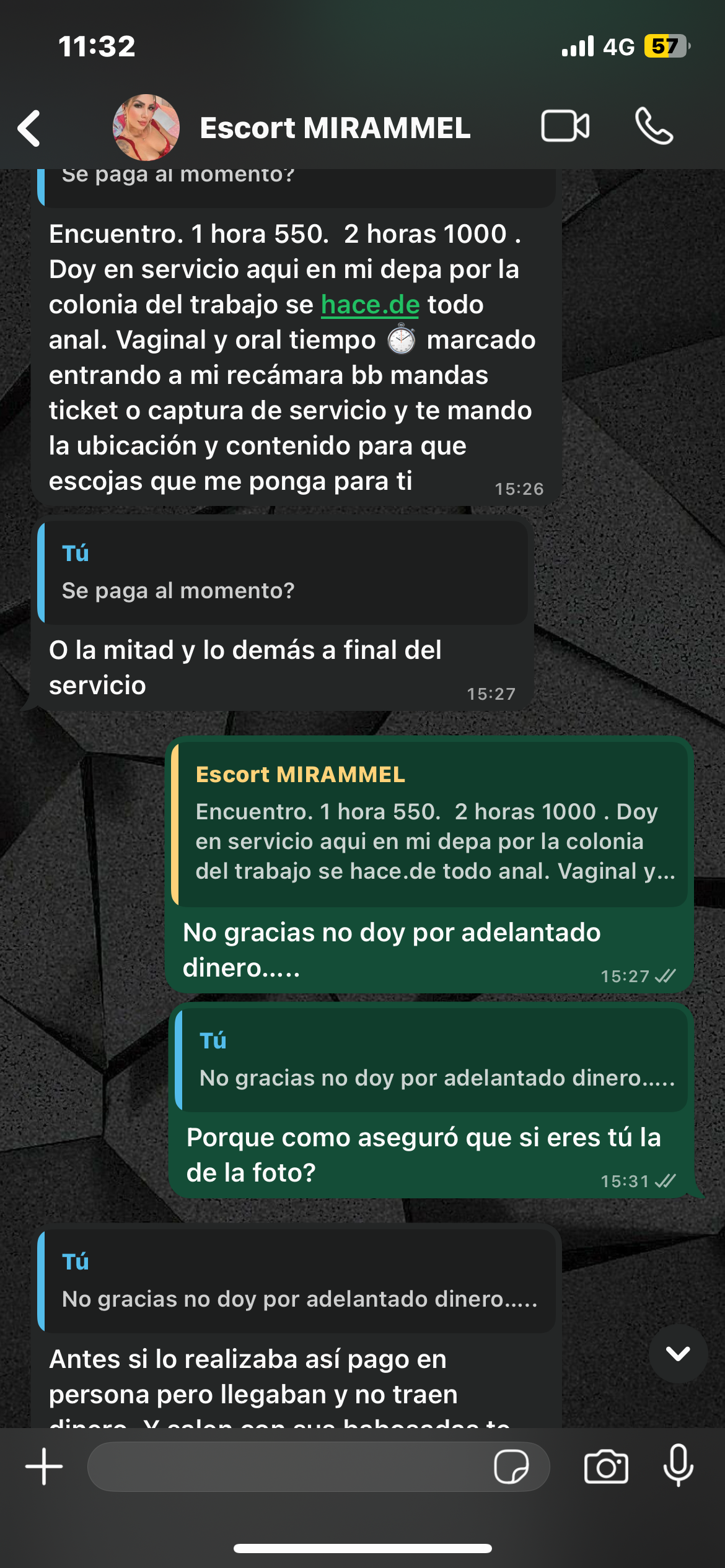Open the hace.de link
Viewport: 725px width, 1568px height.
370,305
